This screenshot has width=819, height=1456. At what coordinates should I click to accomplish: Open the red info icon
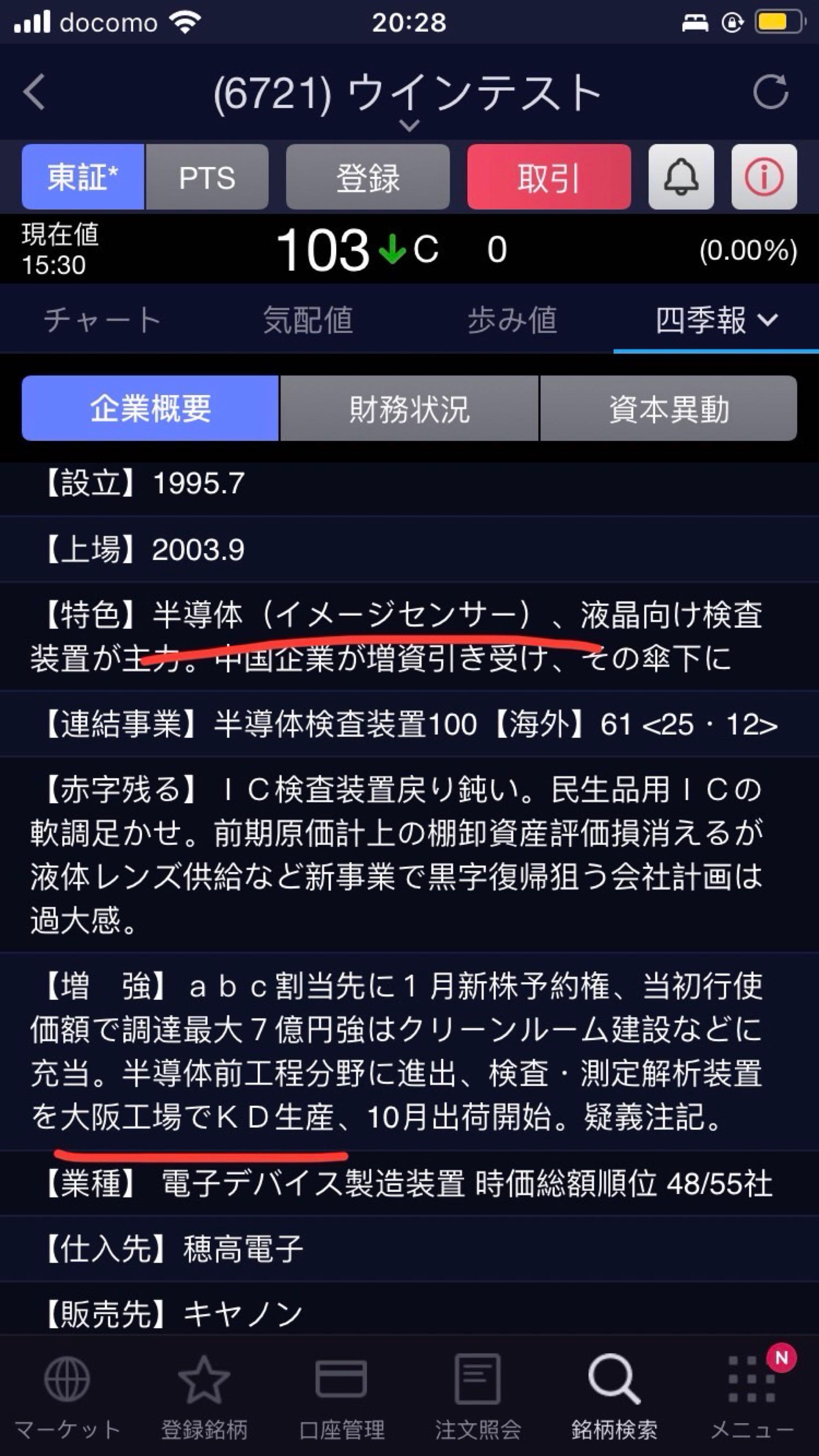click(764, 177)
